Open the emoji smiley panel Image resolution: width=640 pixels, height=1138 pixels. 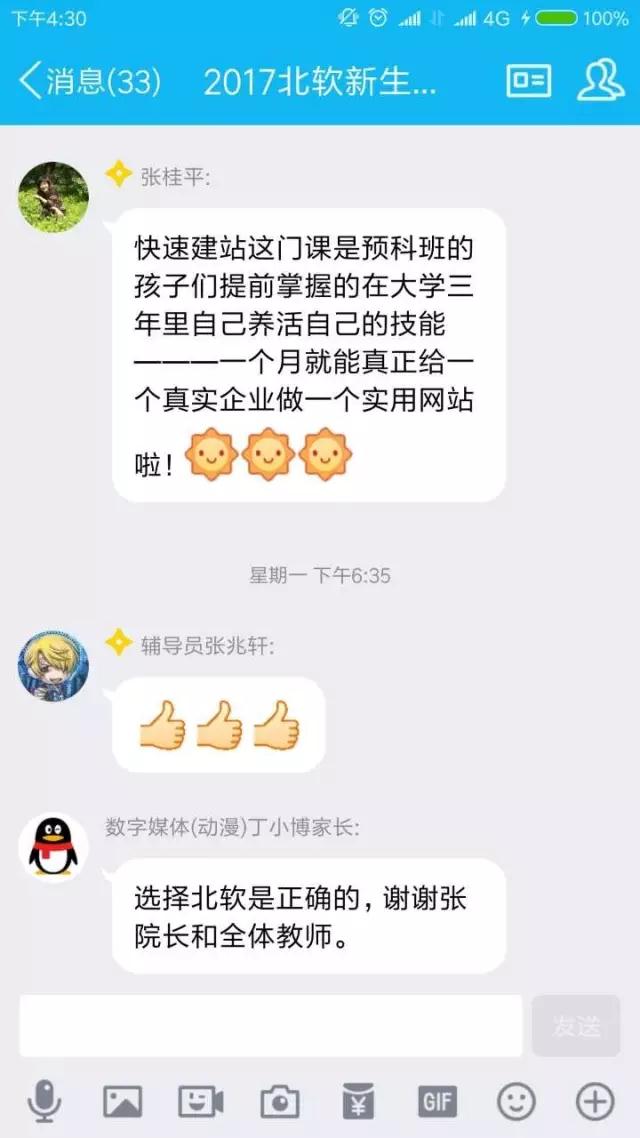tap(516, 1102)
